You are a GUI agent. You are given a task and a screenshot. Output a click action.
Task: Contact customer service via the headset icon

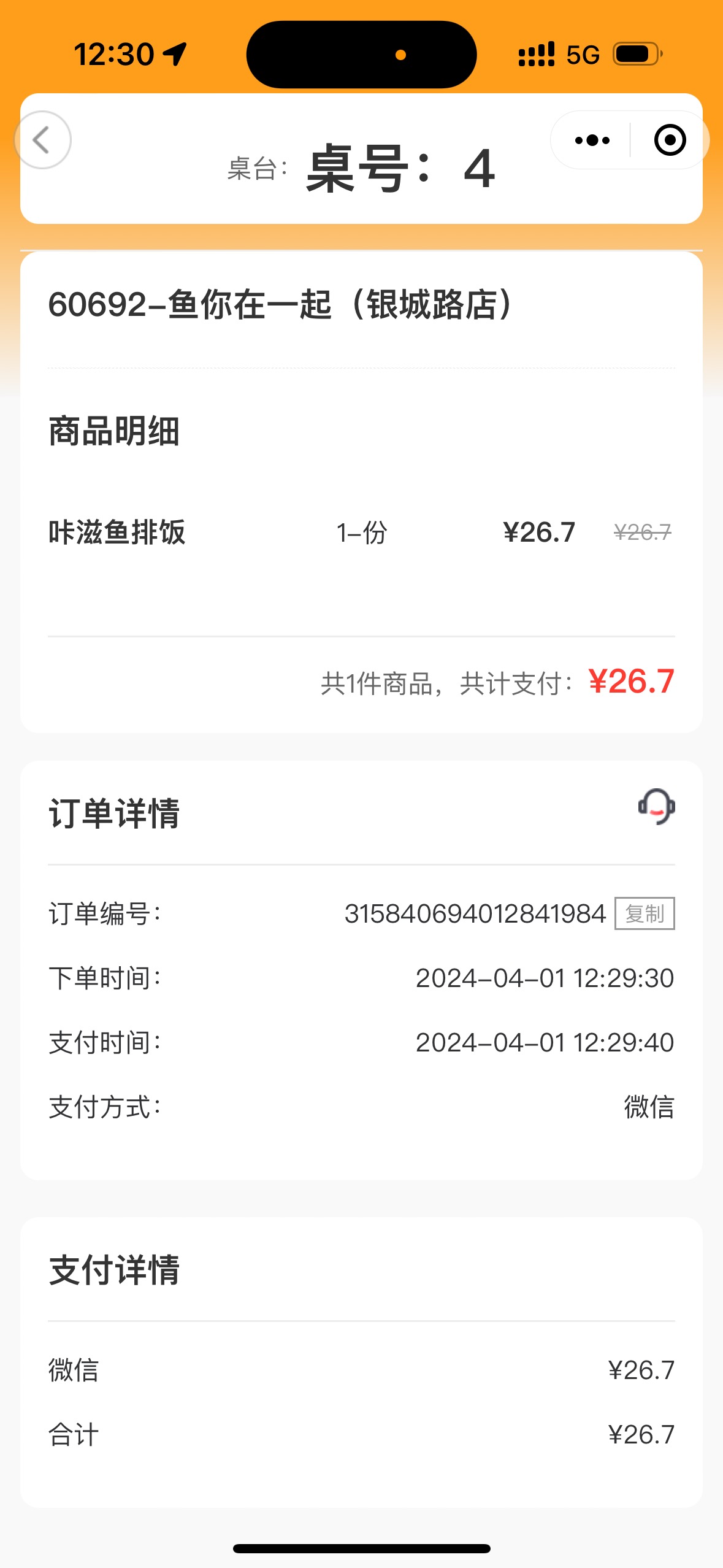(x=657, y=807)
